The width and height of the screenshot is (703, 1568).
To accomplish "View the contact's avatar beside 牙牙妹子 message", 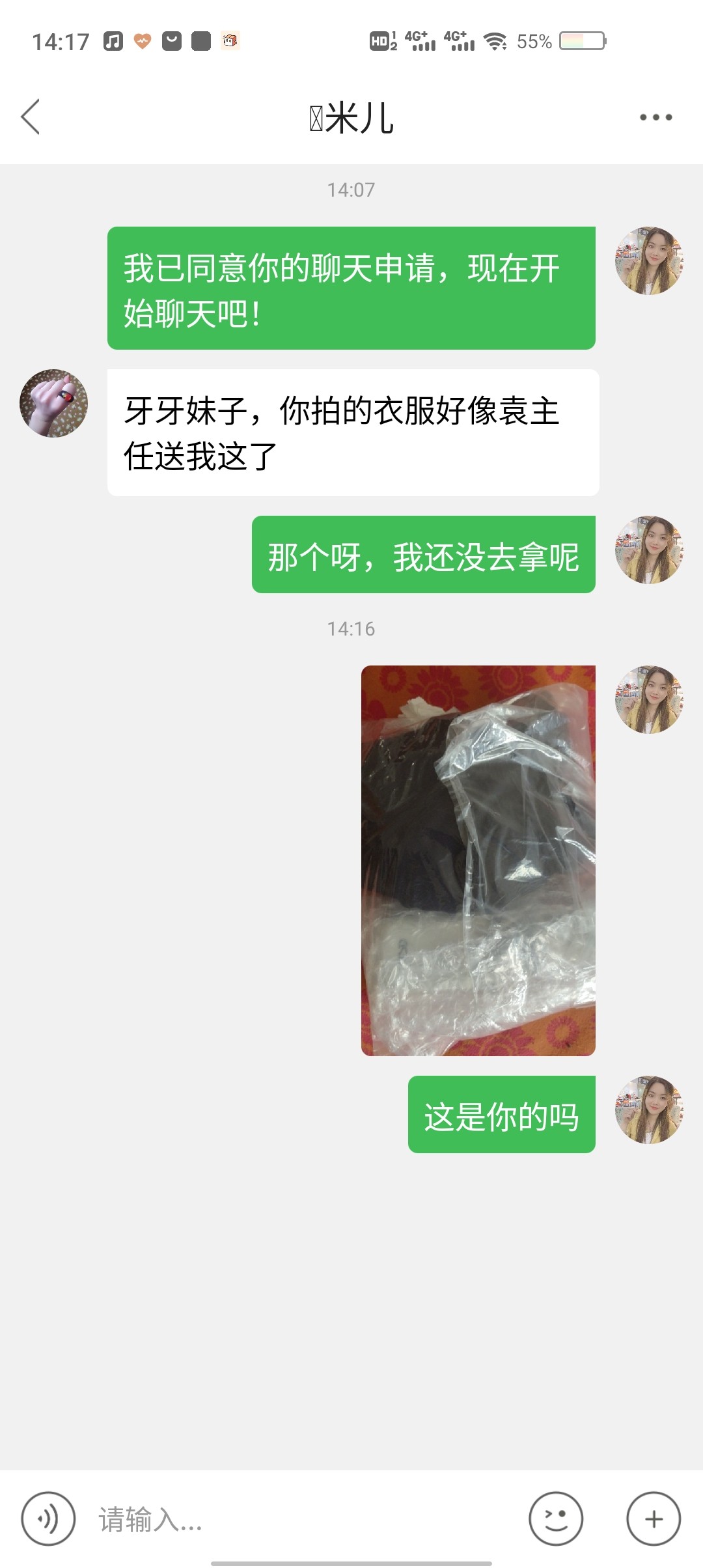I will tap(53, 404).
